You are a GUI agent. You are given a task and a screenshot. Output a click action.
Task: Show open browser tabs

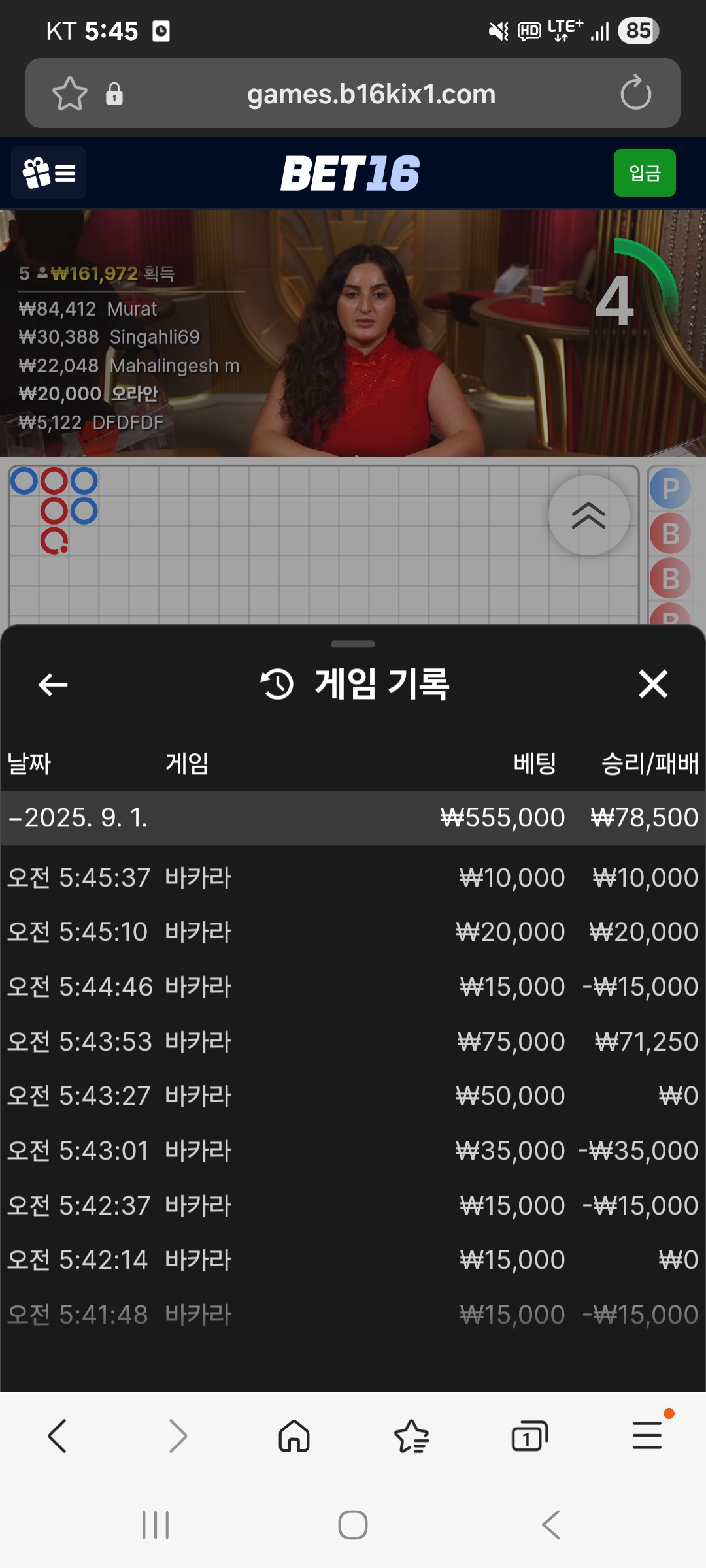click(529, 1436)
